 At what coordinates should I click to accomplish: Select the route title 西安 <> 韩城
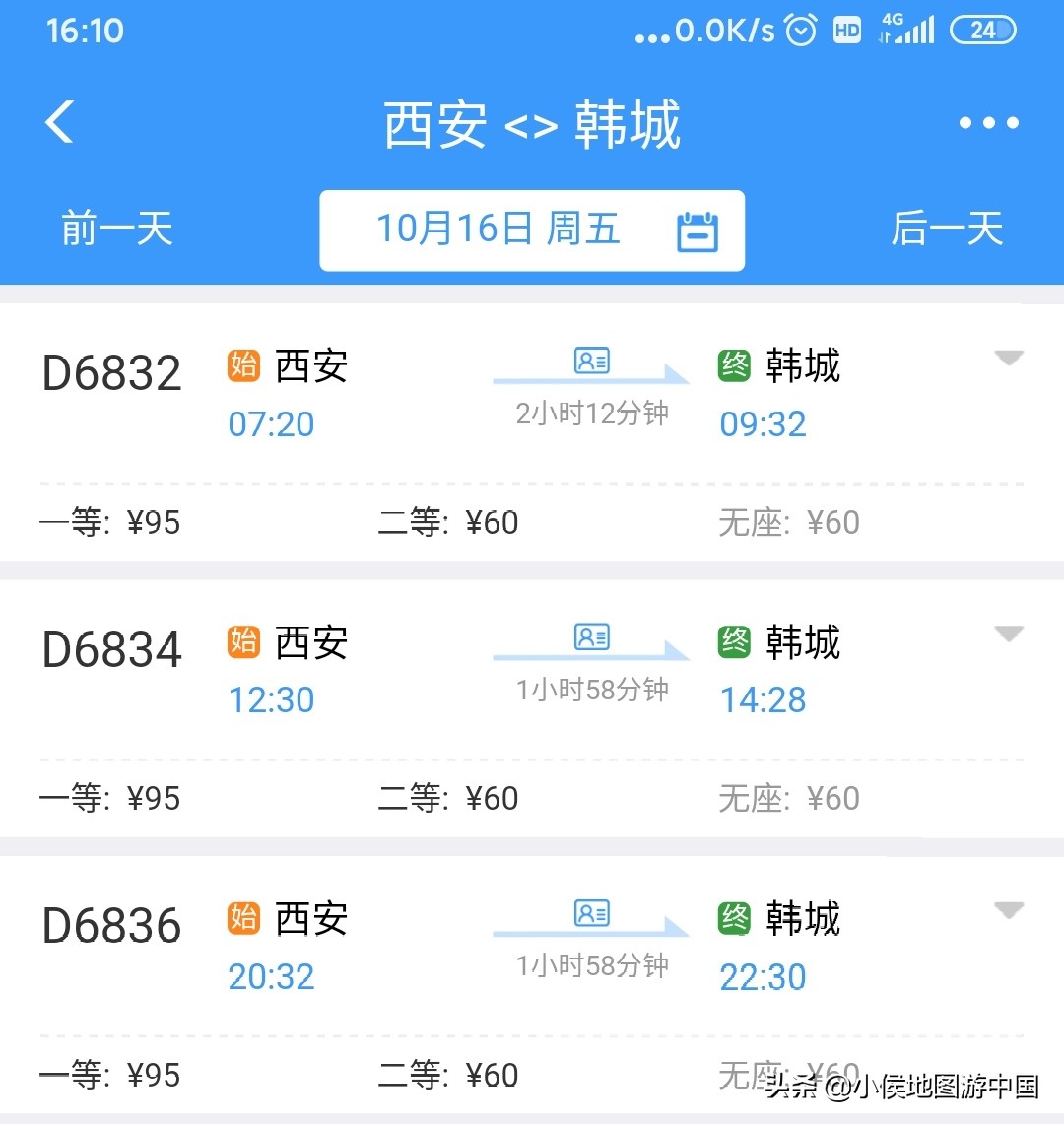pos(532,123)
